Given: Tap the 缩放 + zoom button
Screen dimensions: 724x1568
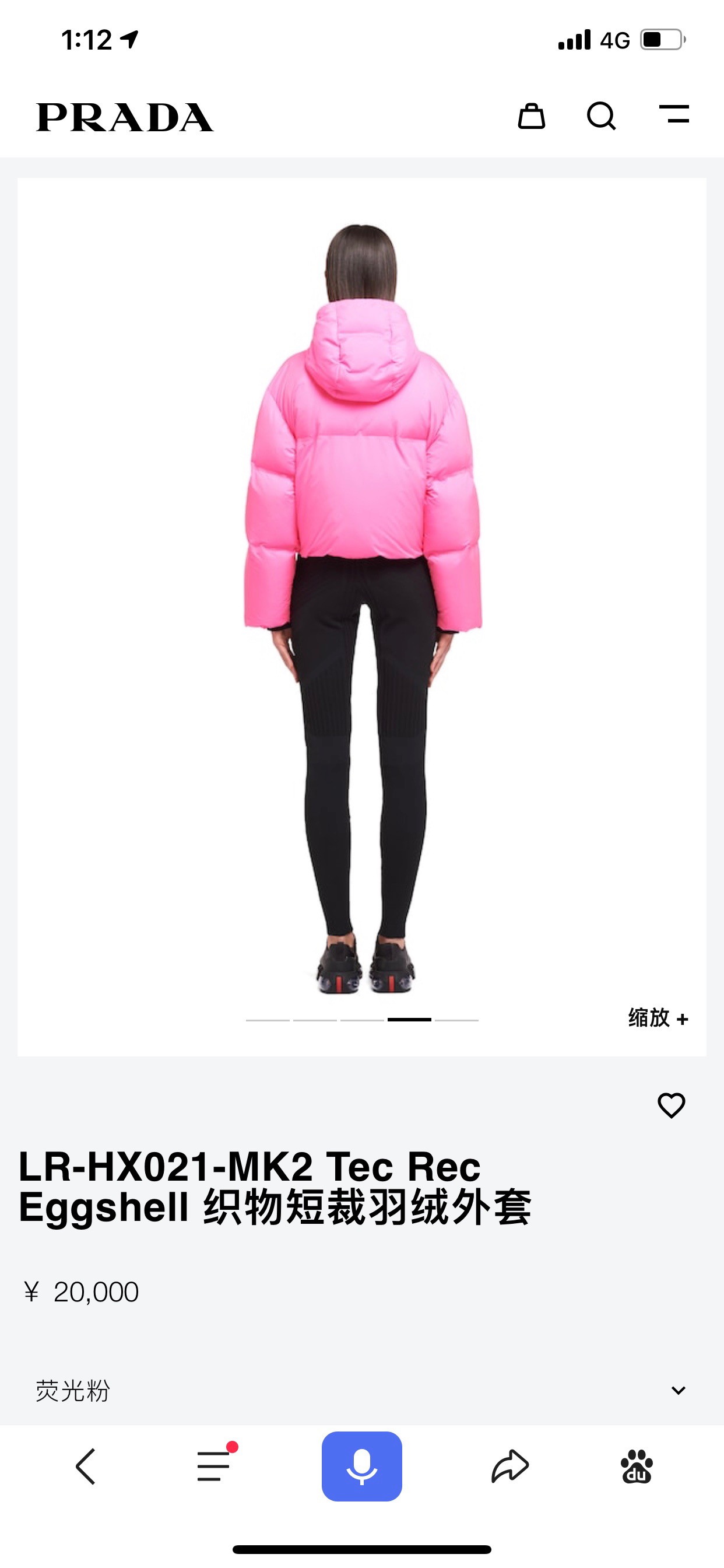Looking at the screenshot, I should coord(658,1019).
